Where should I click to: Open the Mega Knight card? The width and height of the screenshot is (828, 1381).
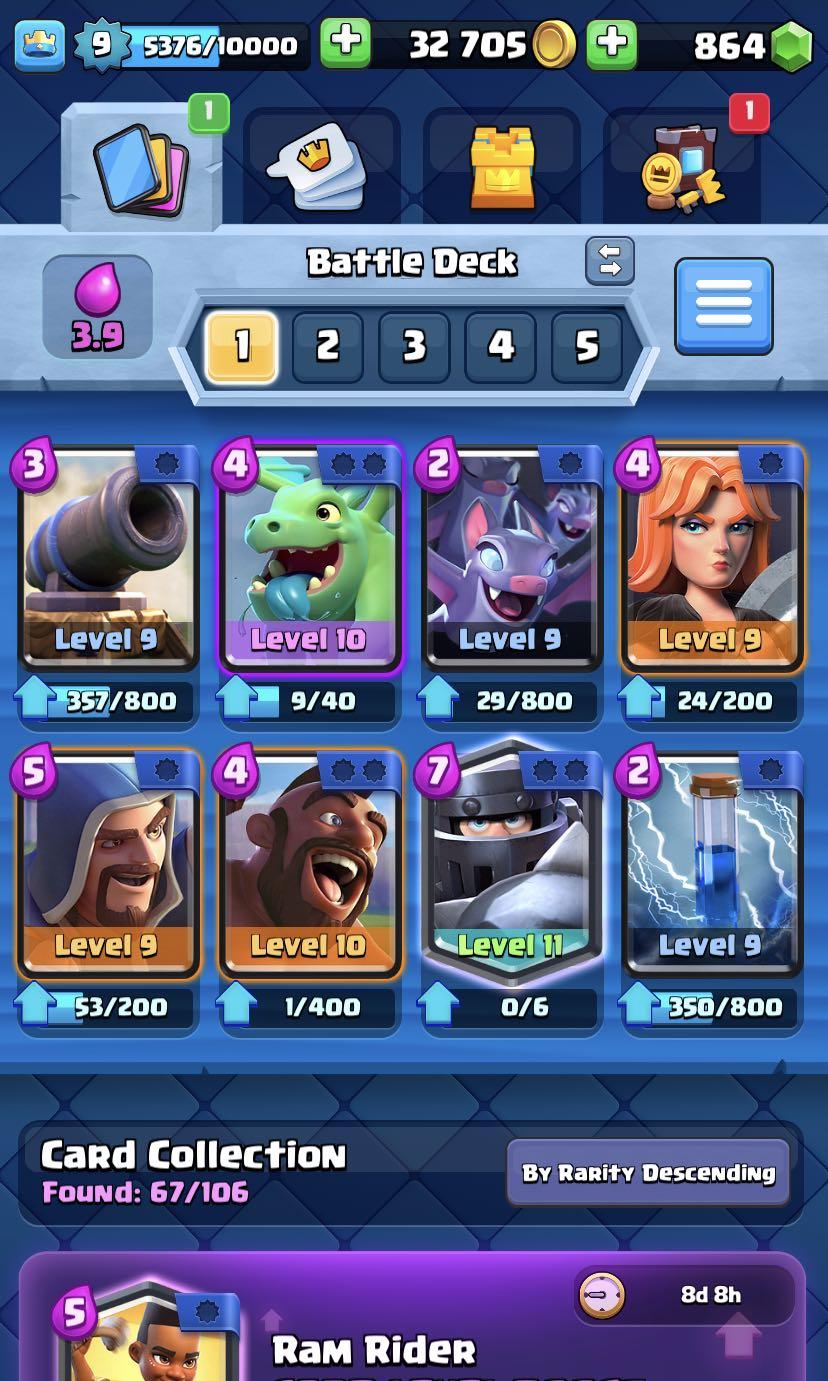point(511,865)
